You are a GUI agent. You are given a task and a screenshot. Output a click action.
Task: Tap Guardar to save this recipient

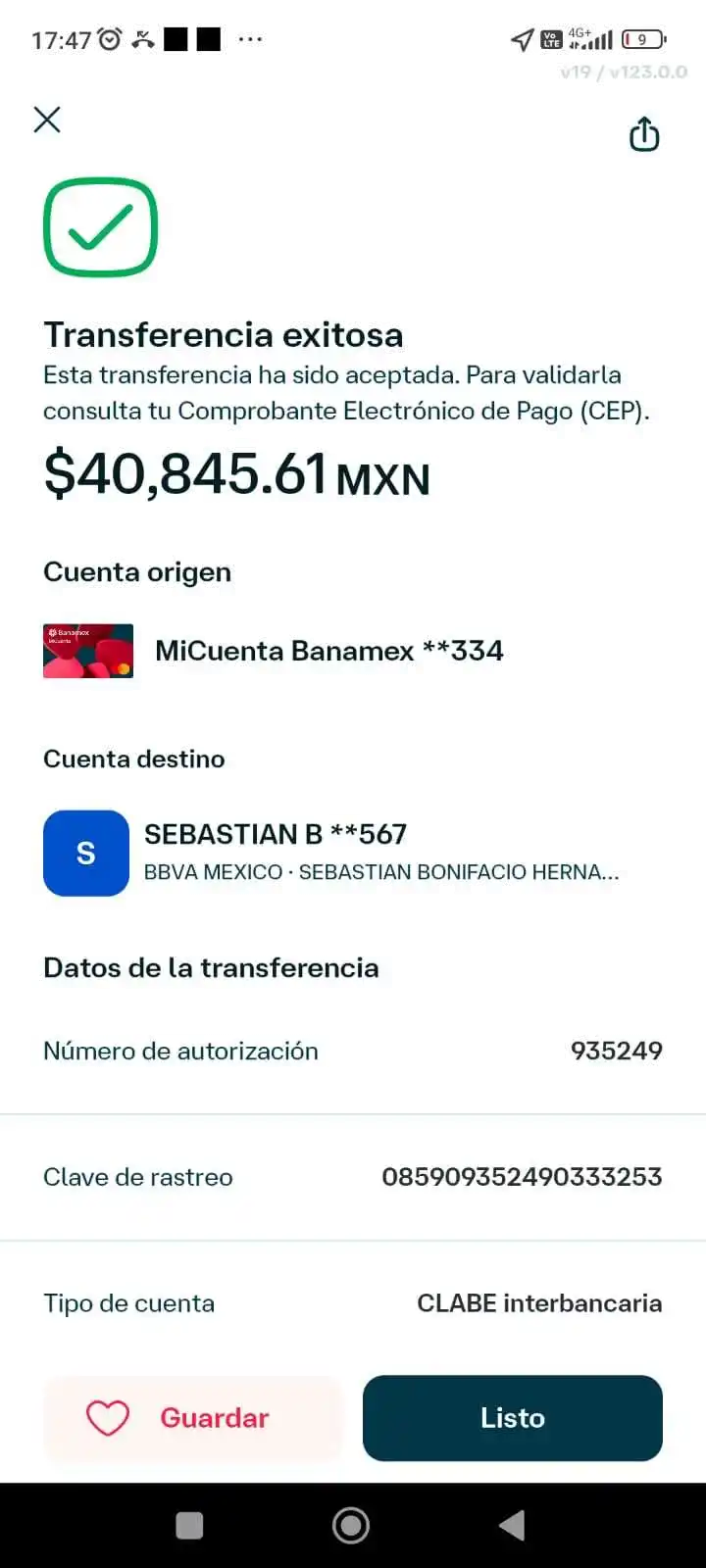(193, 1418)
